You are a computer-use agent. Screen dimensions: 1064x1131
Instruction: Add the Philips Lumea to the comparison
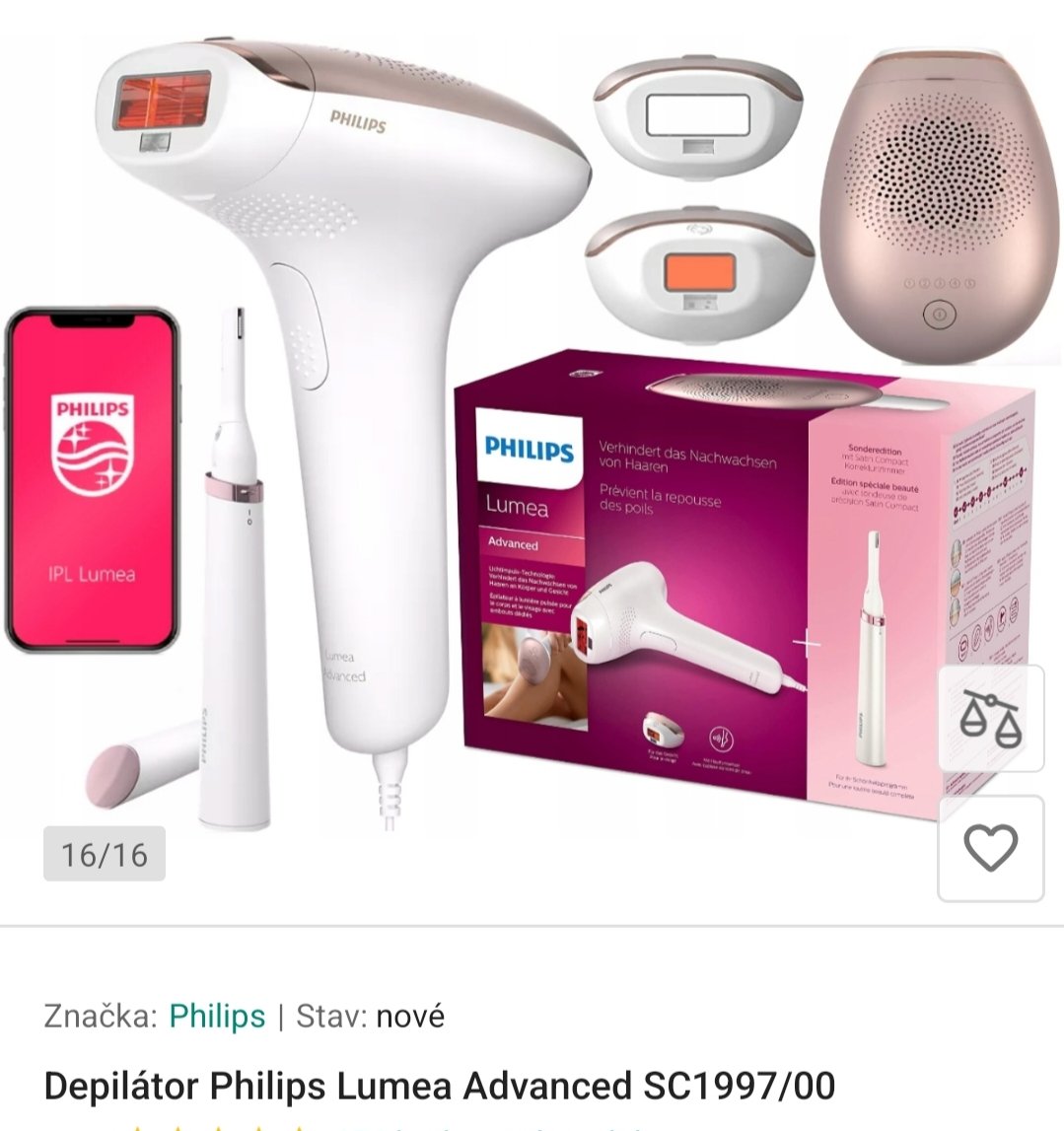pos(990,718)
